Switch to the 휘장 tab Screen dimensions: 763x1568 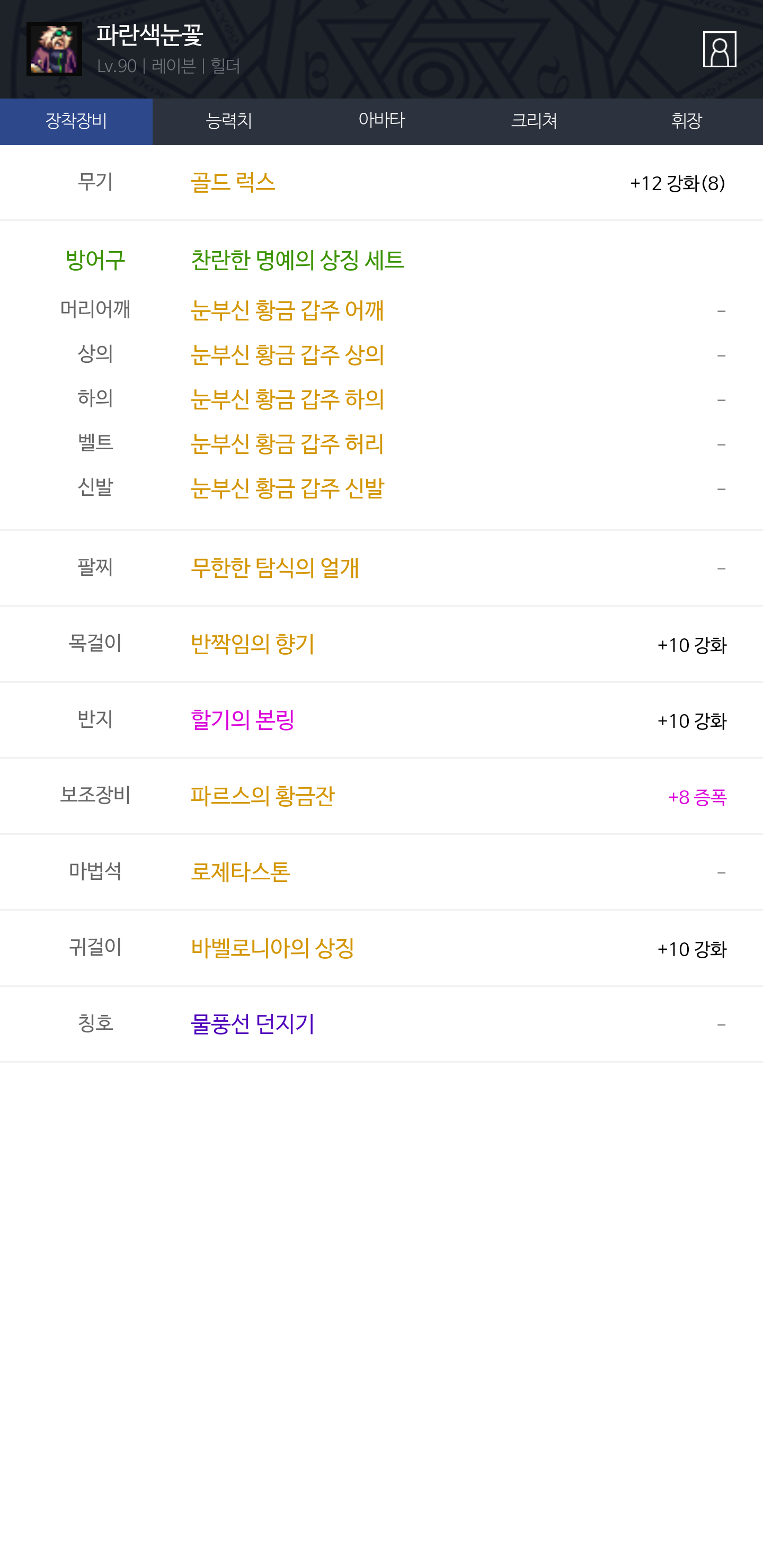686,121
